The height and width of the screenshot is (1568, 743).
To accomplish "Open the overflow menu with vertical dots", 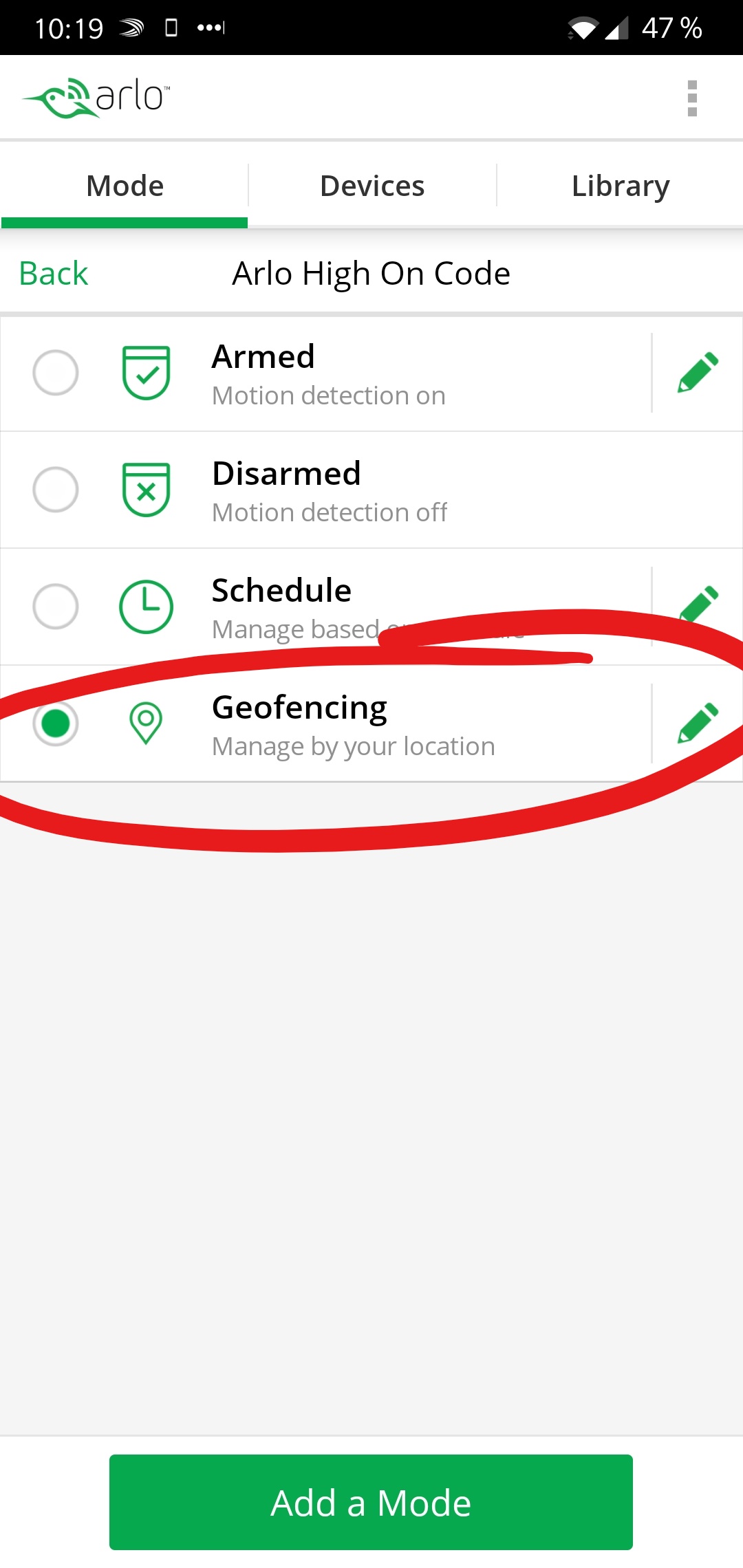I will pos(693,96).
